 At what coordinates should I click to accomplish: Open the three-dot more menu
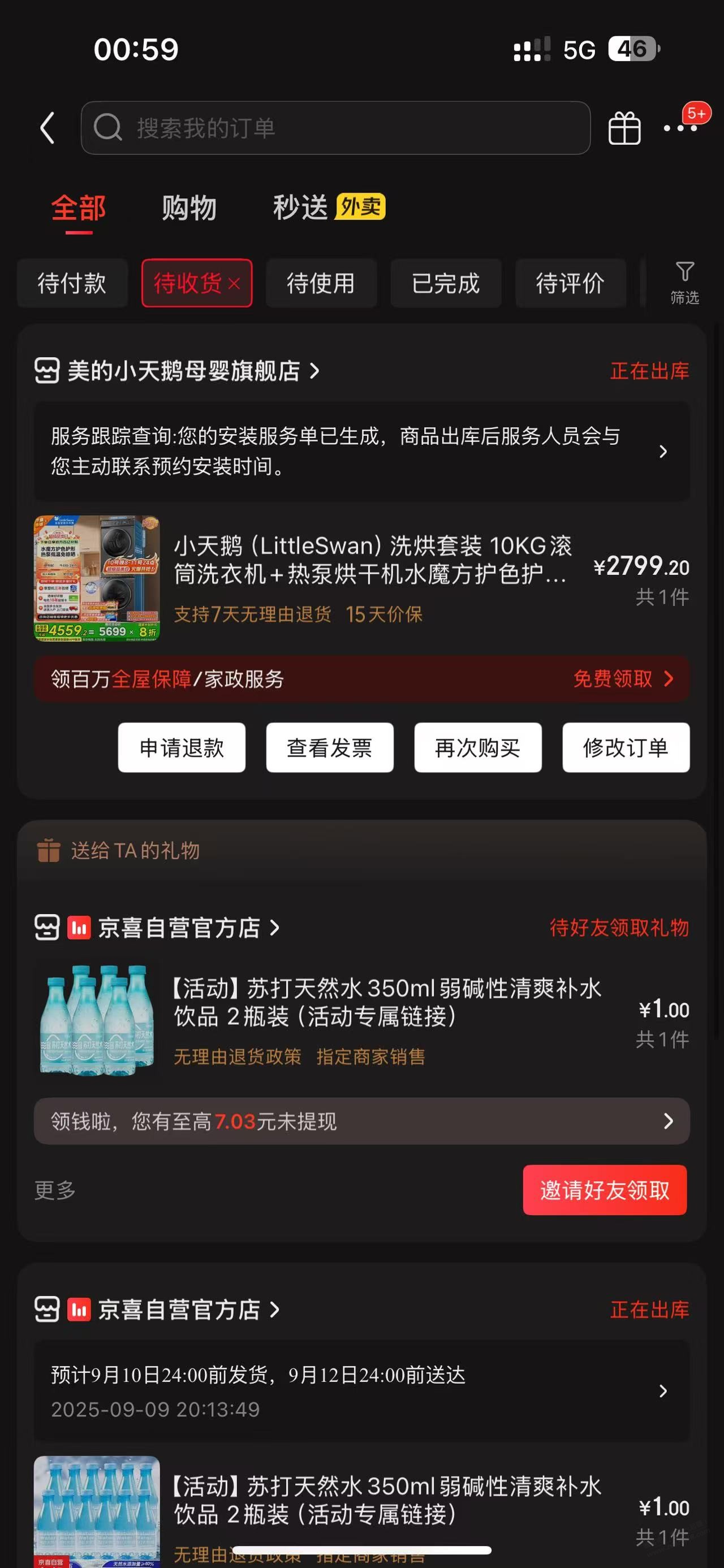680,128
